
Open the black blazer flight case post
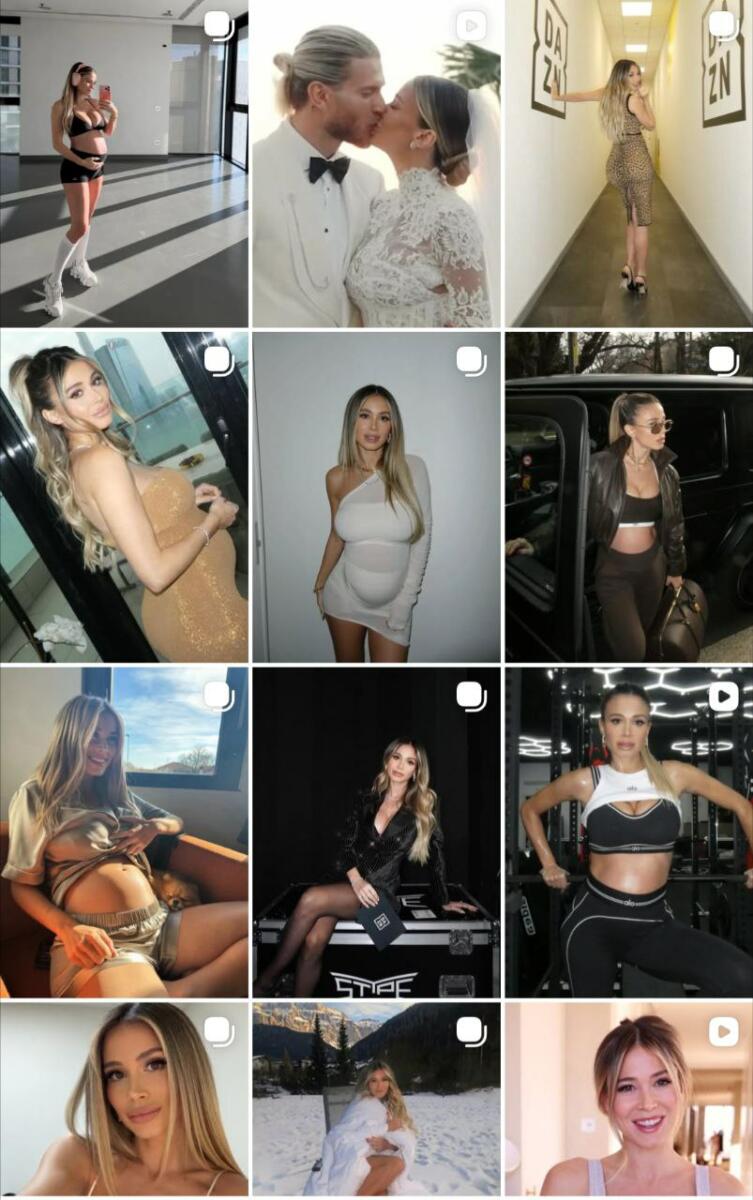coord(376,832)
